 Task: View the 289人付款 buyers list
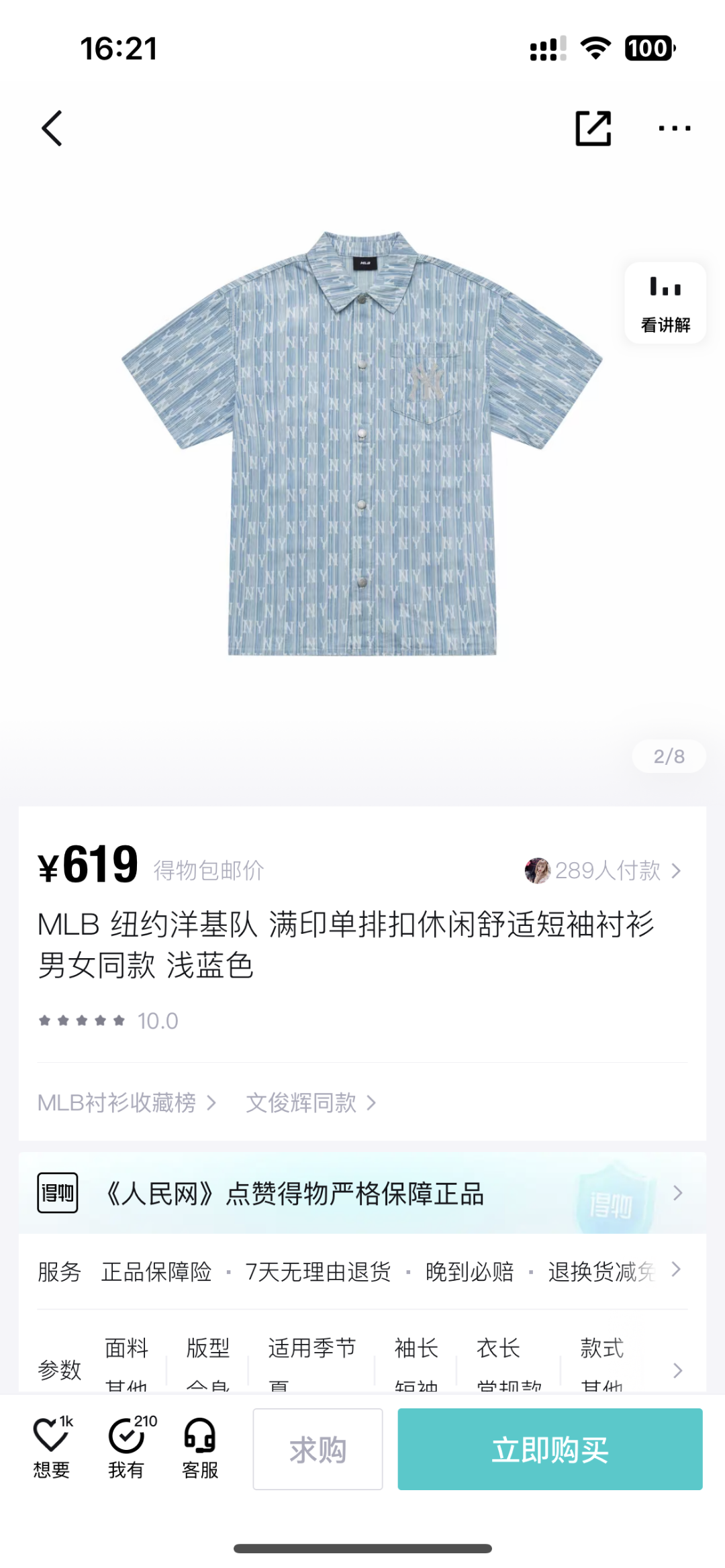603,870
